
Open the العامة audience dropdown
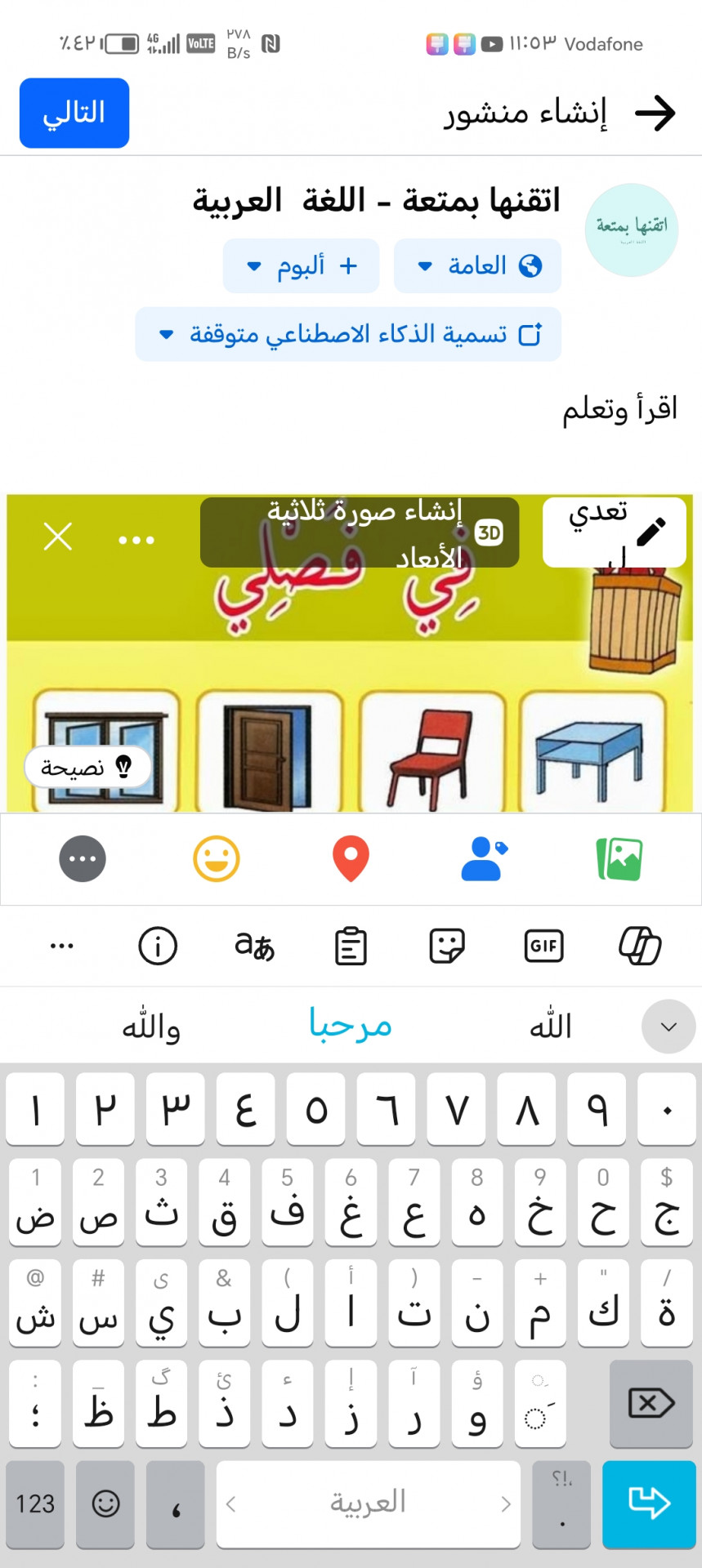click(477, 265)
